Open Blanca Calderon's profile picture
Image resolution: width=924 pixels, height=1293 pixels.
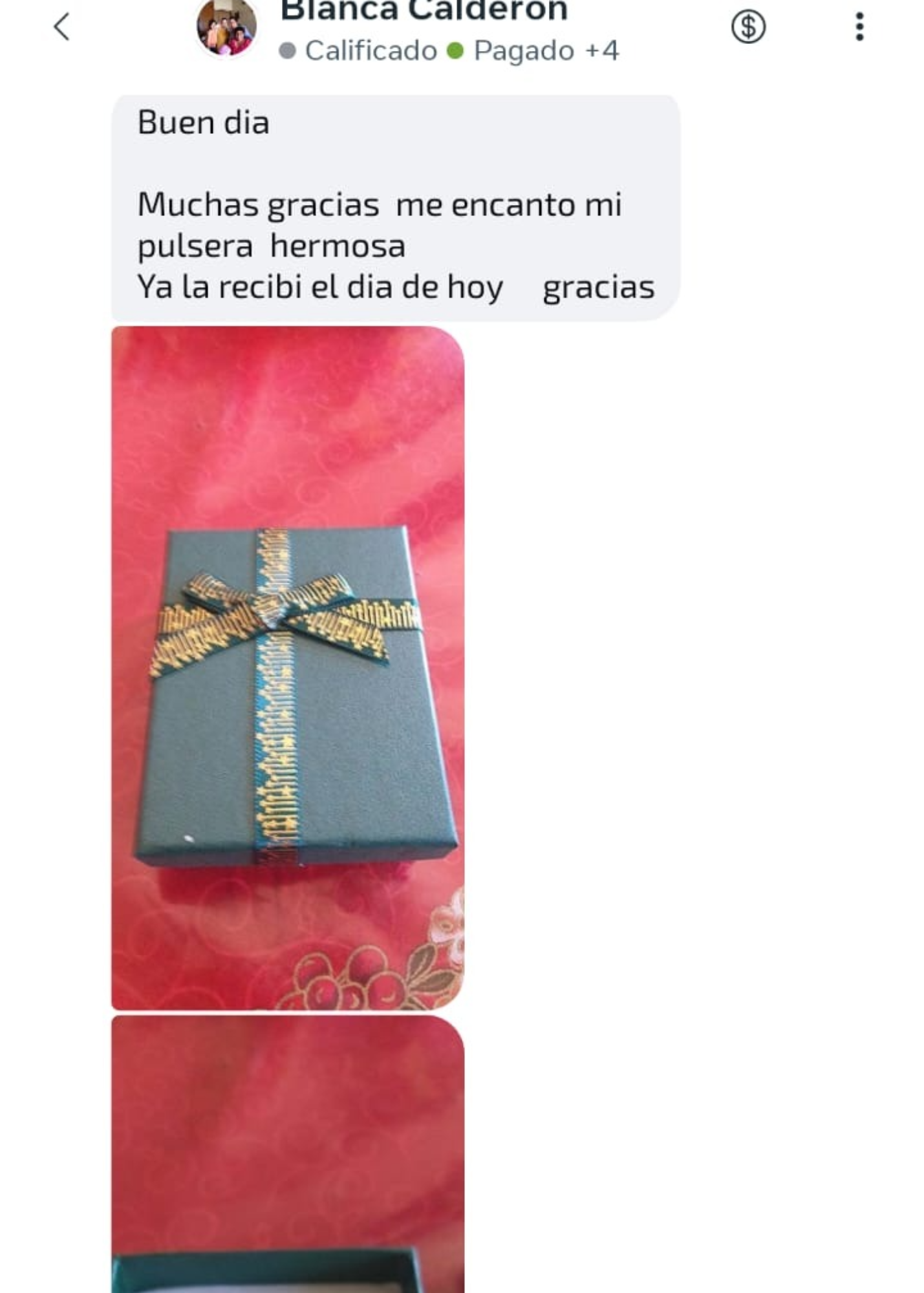tap(226, 27)
